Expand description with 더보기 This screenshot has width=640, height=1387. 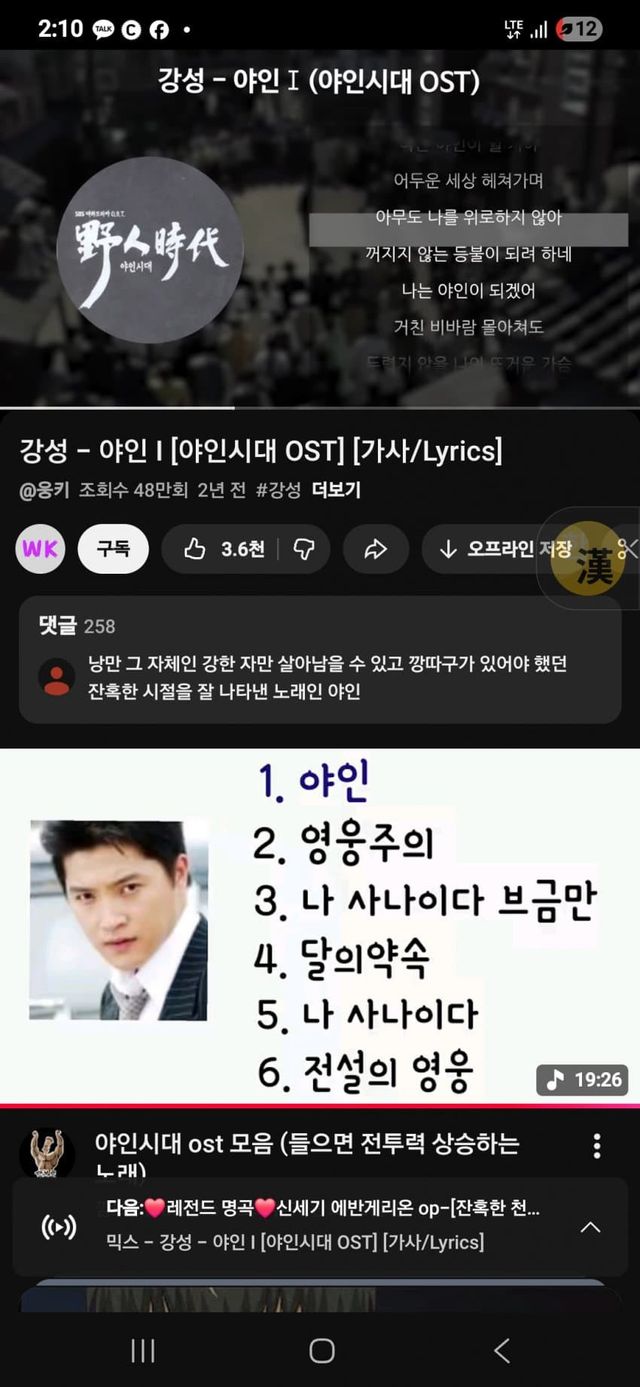point(336,490)
